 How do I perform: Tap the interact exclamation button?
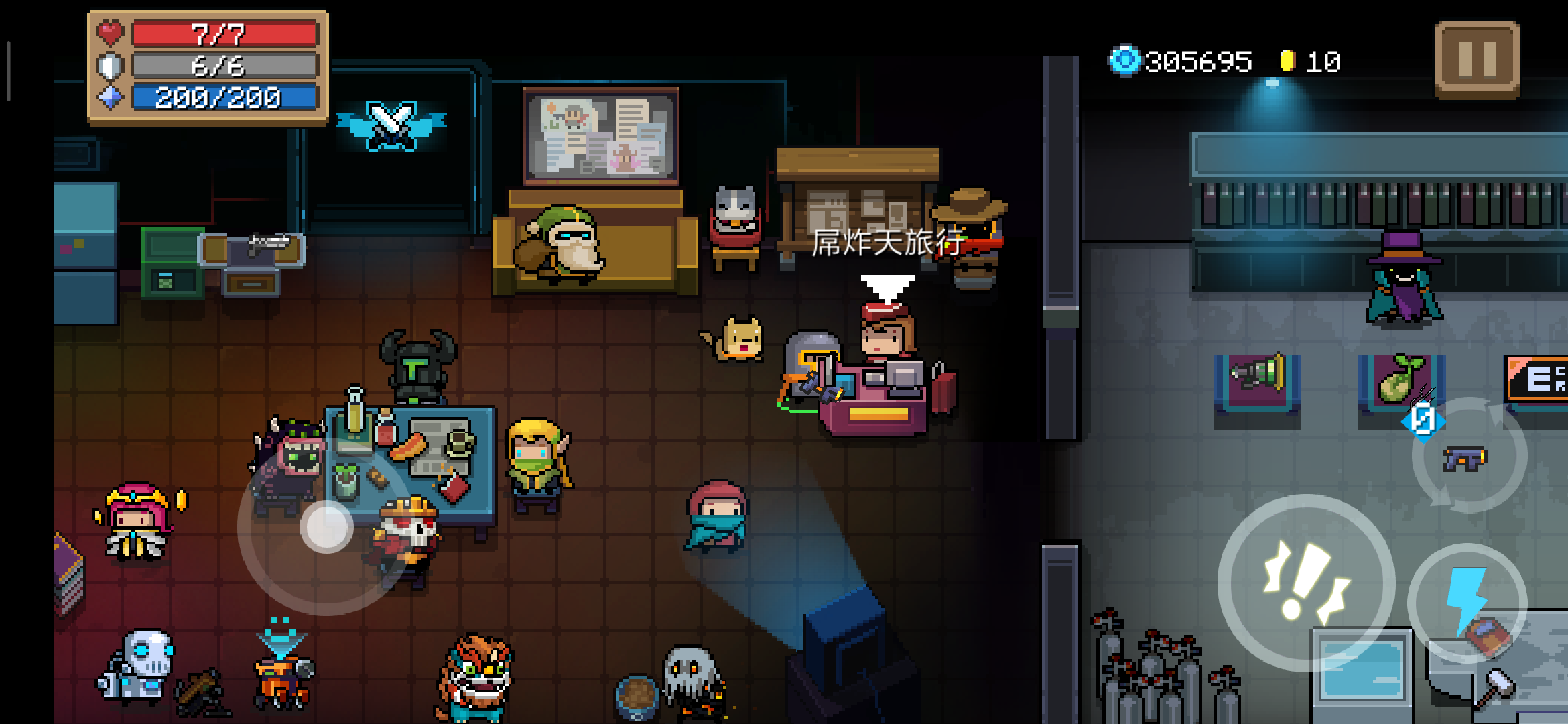point(1305,582)
